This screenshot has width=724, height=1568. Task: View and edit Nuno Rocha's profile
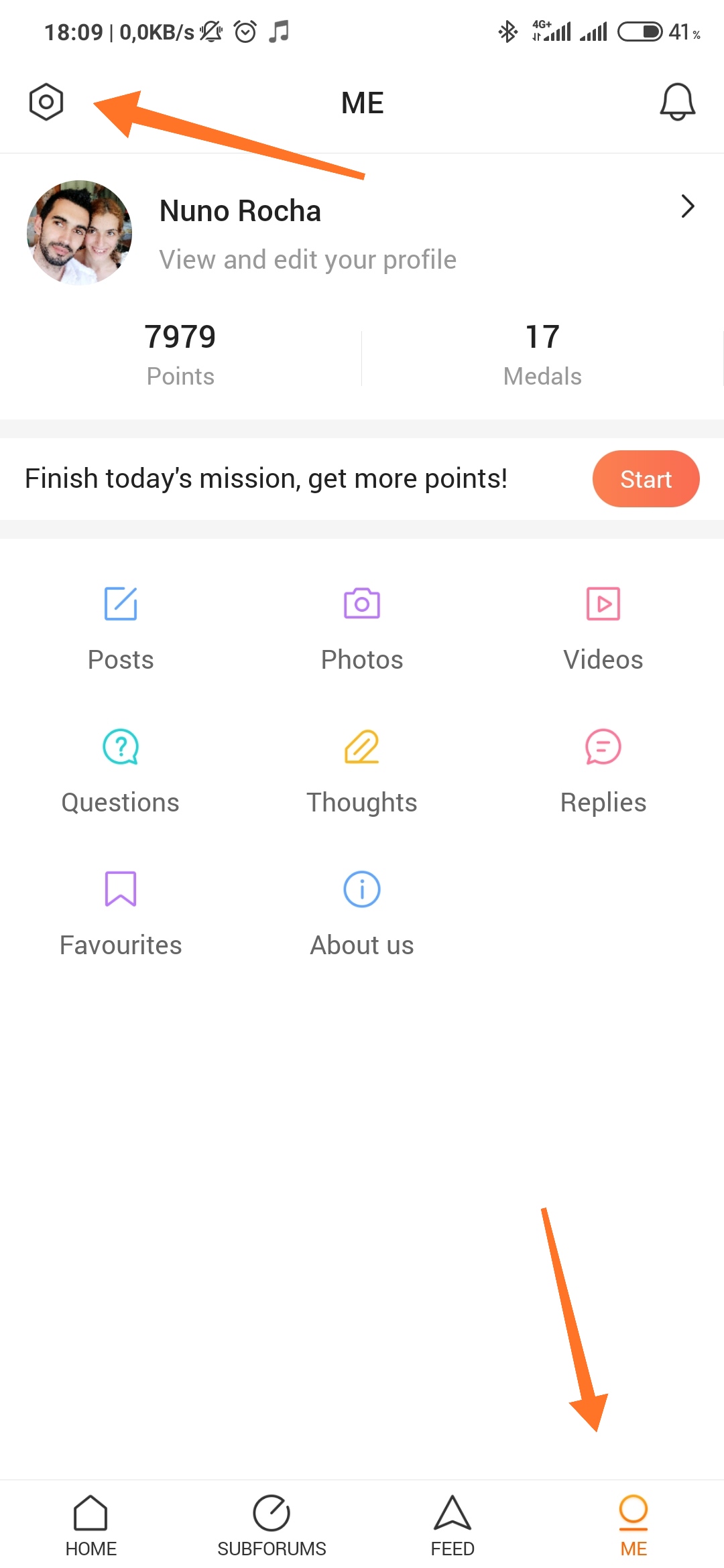point(362,233)
